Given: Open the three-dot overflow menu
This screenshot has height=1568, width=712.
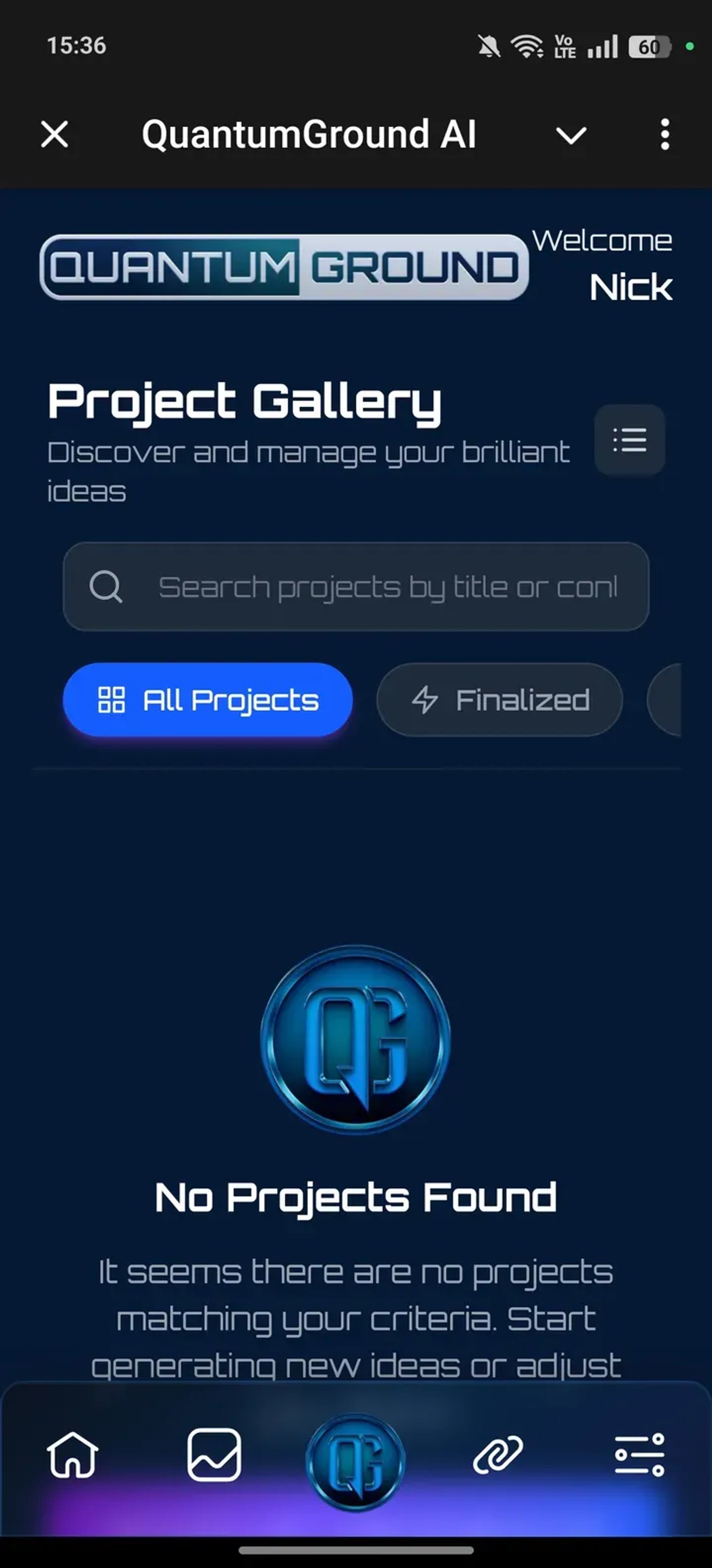Looking at the screenshot, I should click(x=665, y=134).
